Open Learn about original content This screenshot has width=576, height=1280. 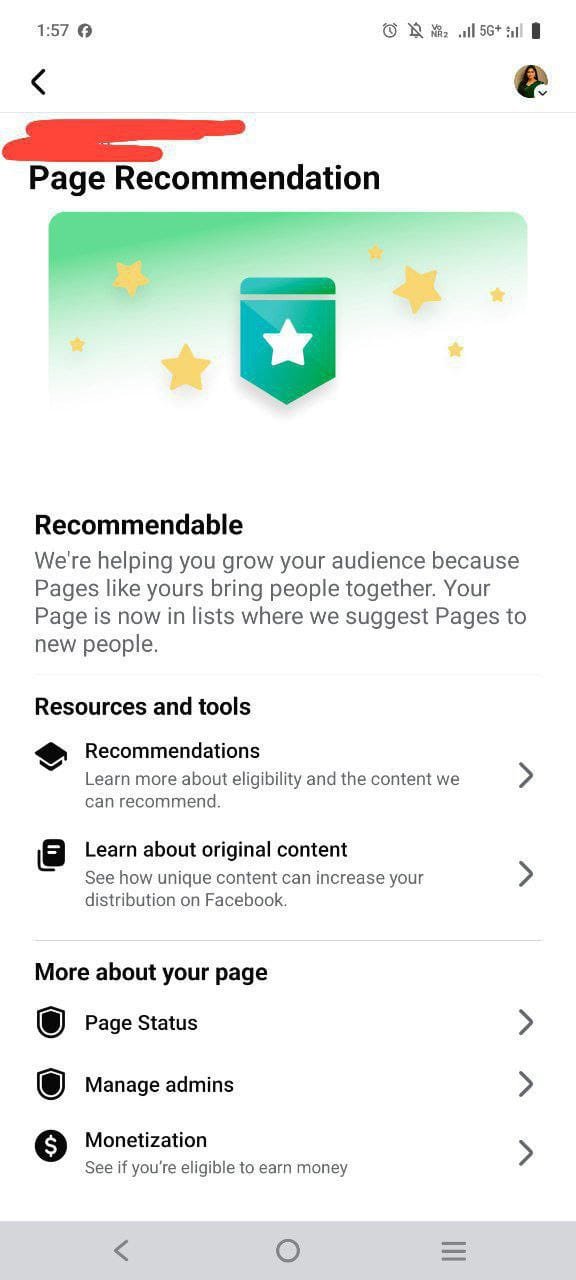(x=288, y=874)
